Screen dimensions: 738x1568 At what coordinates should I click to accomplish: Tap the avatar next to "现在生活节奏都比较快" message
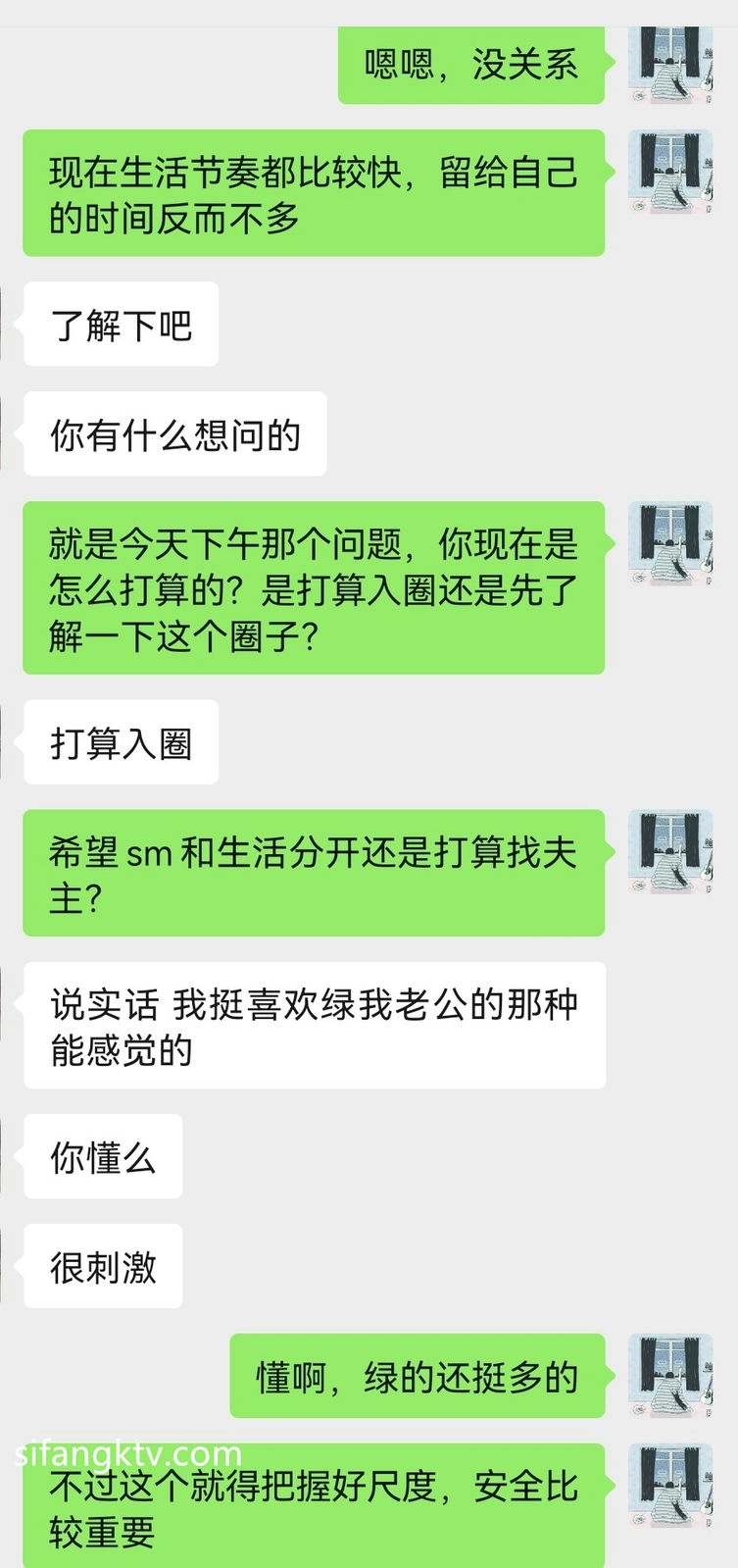pyautogui.click(x=670, y=172)
